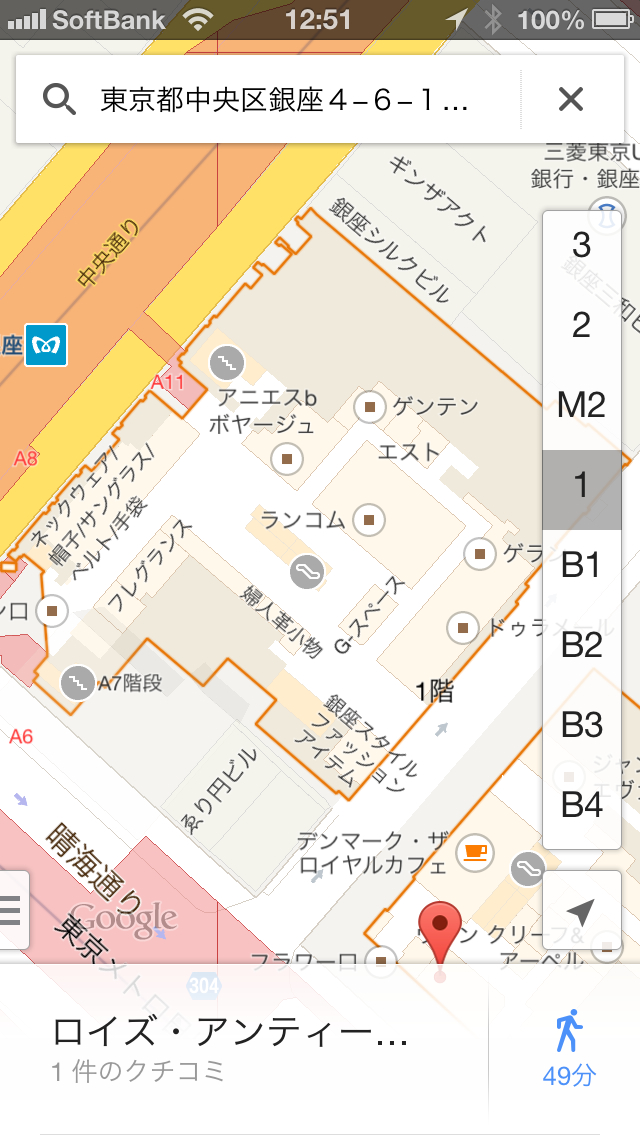Open the side menu button
The height and width of the screenshot is (1136, 640).
pyautogui.click(x=12, y=910)
